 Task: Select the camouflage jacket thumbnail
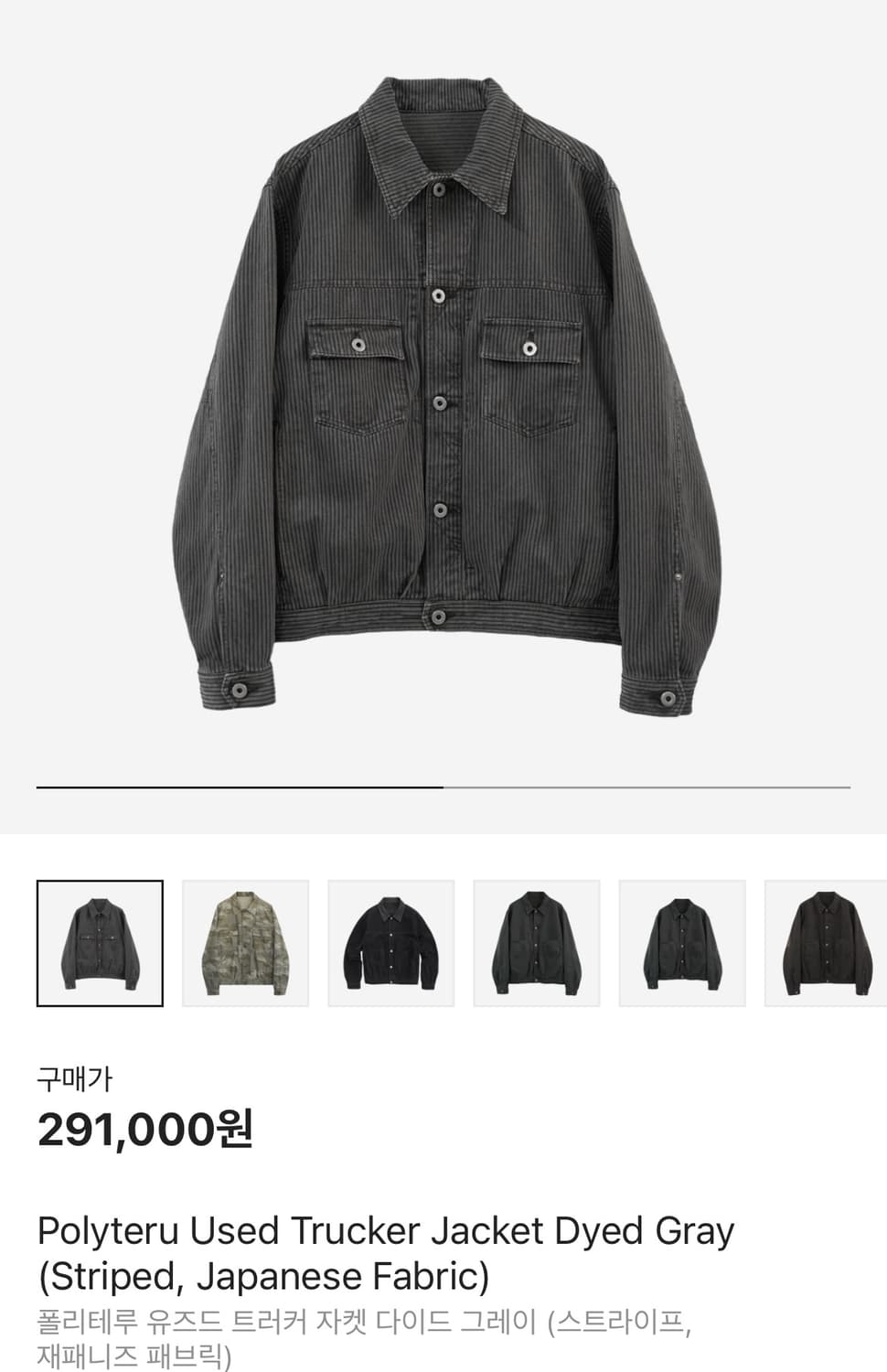point(245,943)
